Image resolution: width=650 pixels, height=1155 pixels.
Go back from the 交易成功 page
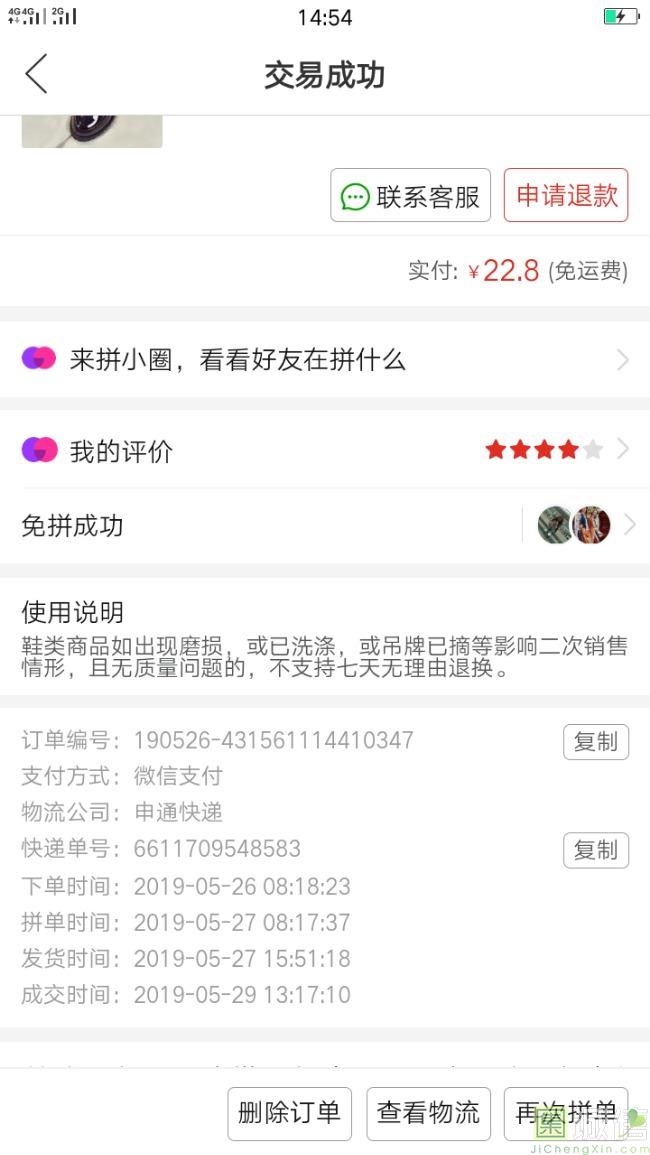click(x=37, y=75)
